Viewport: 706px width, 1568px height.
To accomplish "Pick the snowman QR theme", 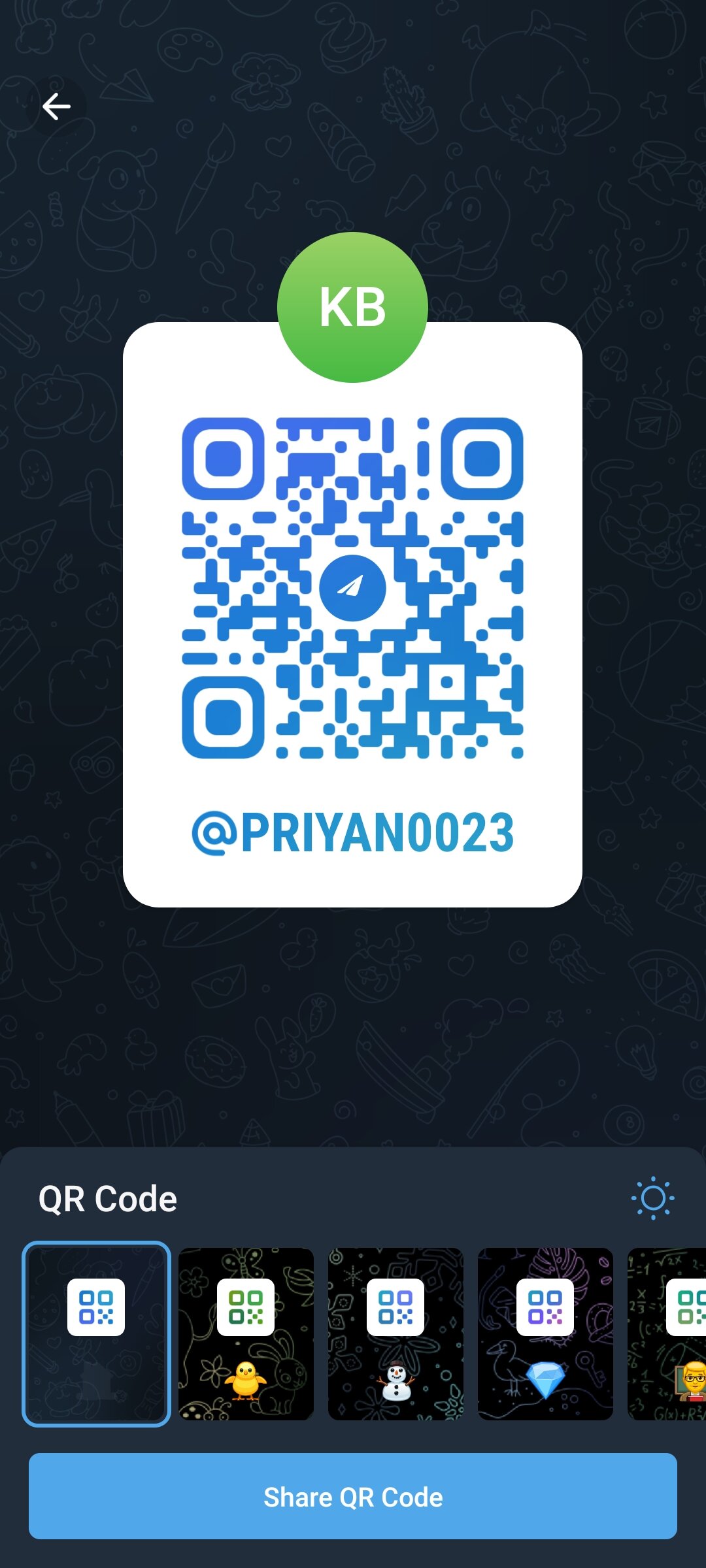I will (395, 1333).
